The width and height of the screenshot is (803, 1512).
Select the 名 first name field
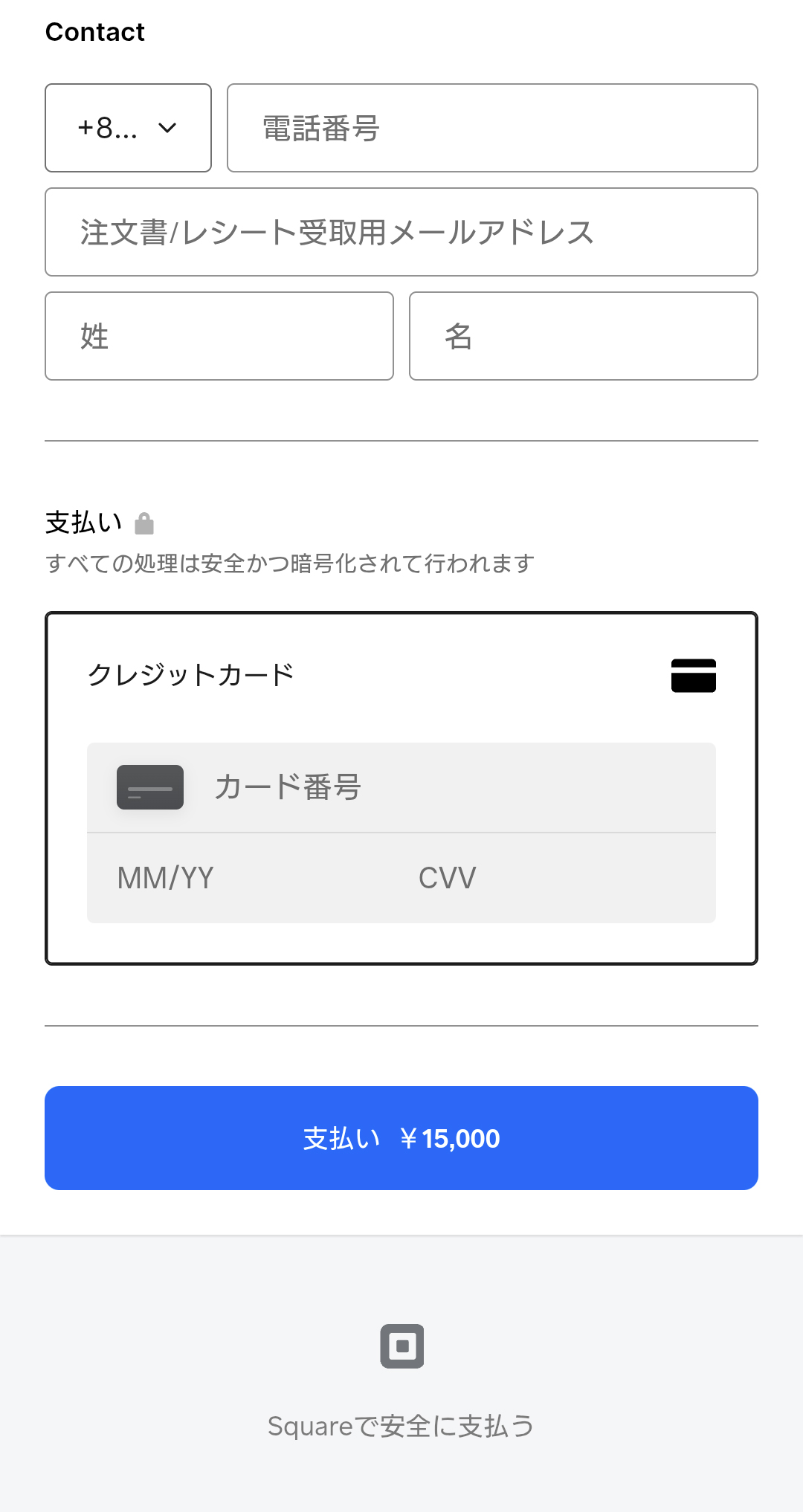(x=583, y=335)
